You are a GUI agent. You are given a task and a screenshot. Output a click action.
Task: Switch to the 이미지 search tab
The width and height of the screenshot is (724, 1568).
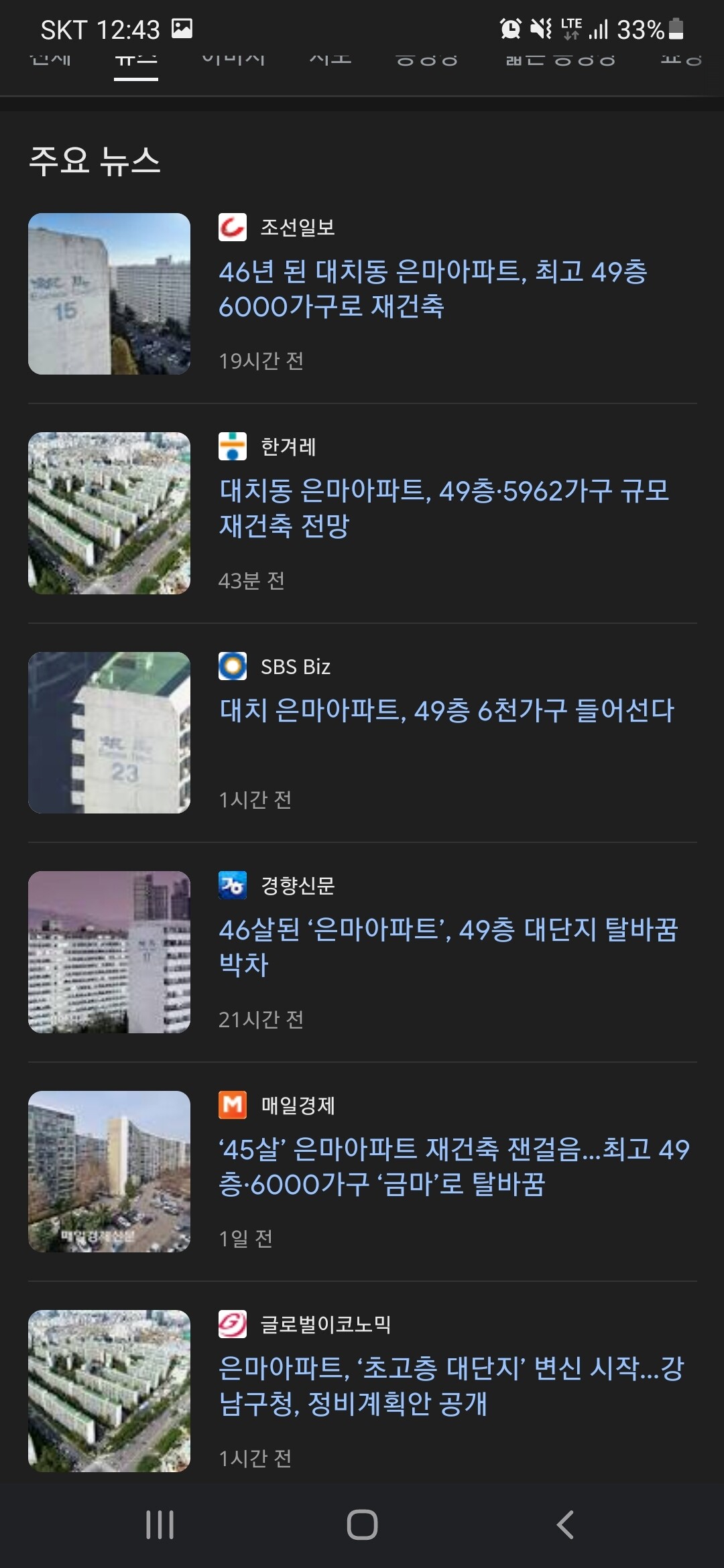[233, 60]
